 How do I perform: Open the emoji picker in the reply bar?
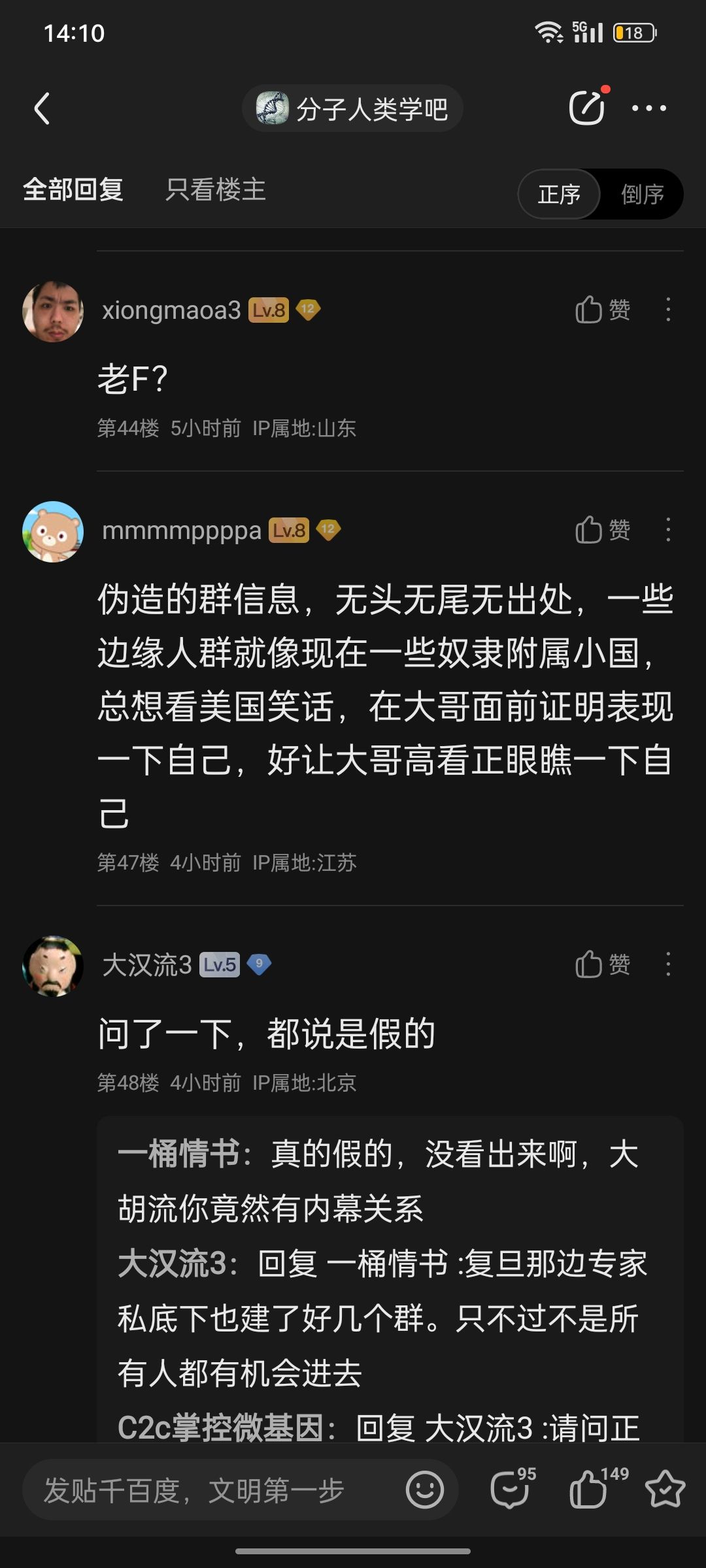tap(424, 1490)
